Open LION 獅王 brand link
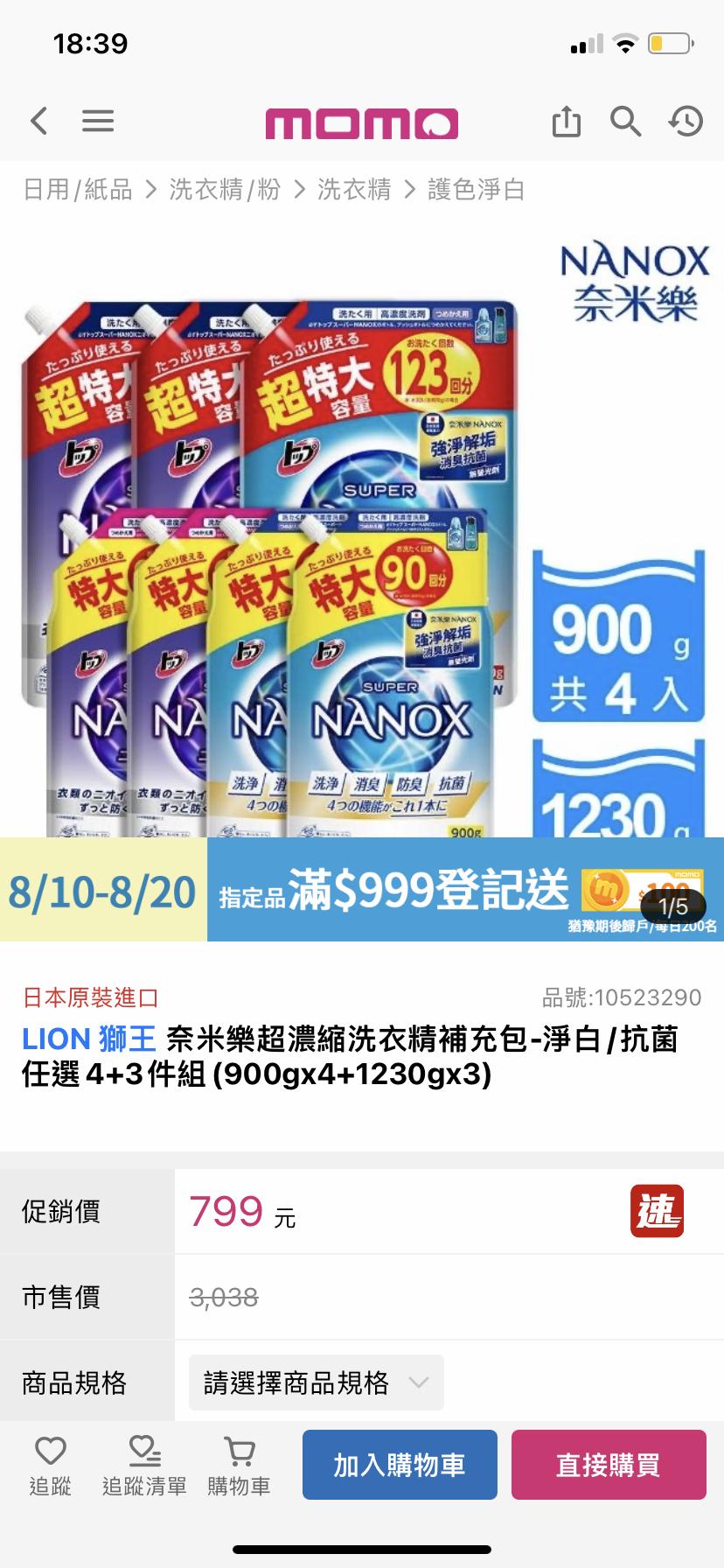The height and width of the screenshot is (1568, 724). point(89,1039)
